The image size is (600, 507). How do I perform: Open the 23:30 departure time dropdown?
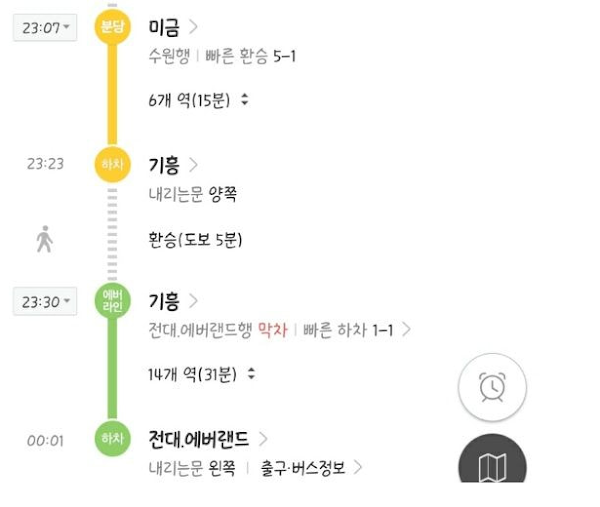click(45, 301)
